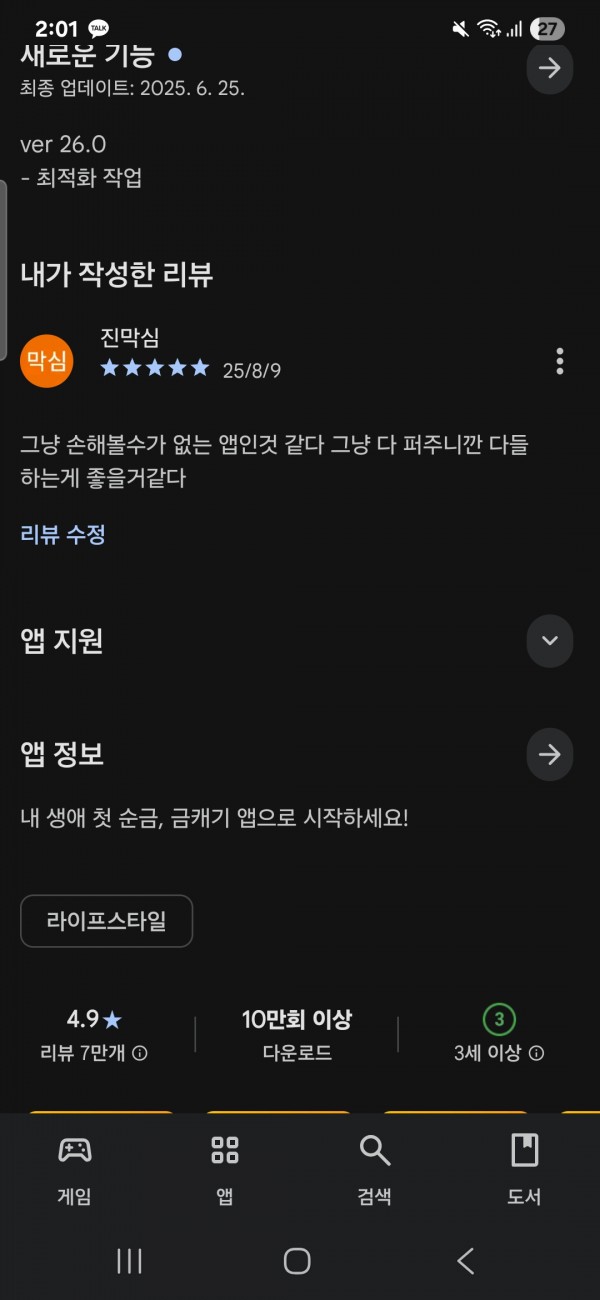Select the 라이프스타일 category chip
The width and height of the screenshot is (600, 1300).
(x=106, y=921)
